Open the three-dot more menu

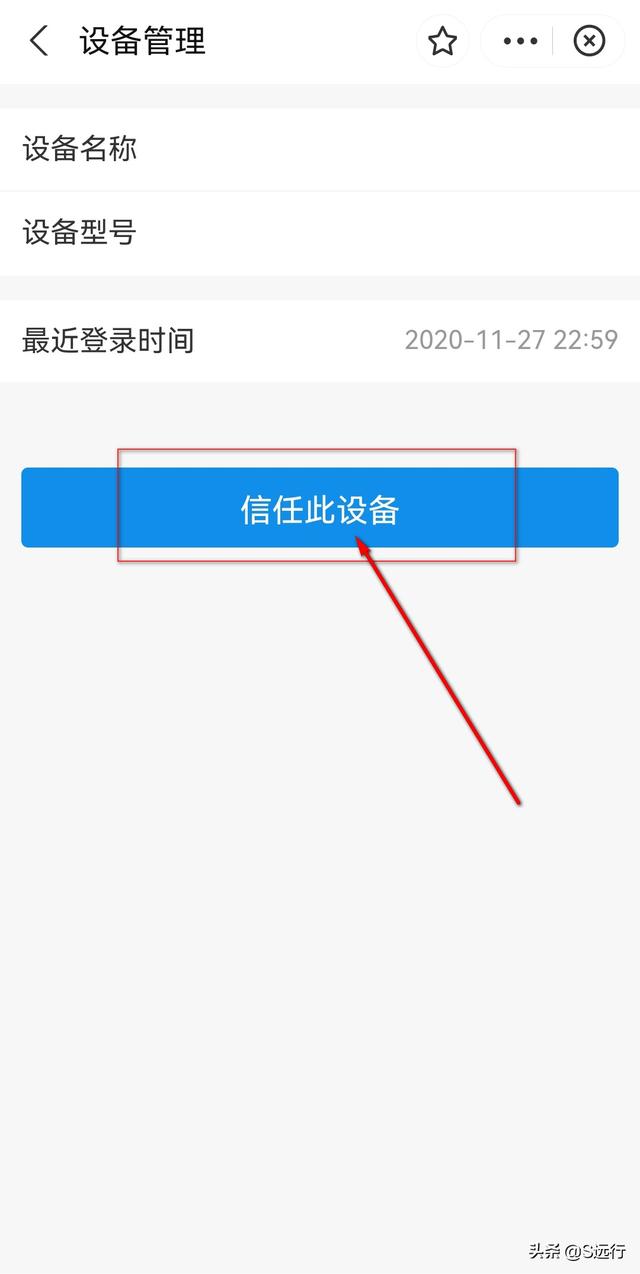pyautogui.click(x=521, y=41)
